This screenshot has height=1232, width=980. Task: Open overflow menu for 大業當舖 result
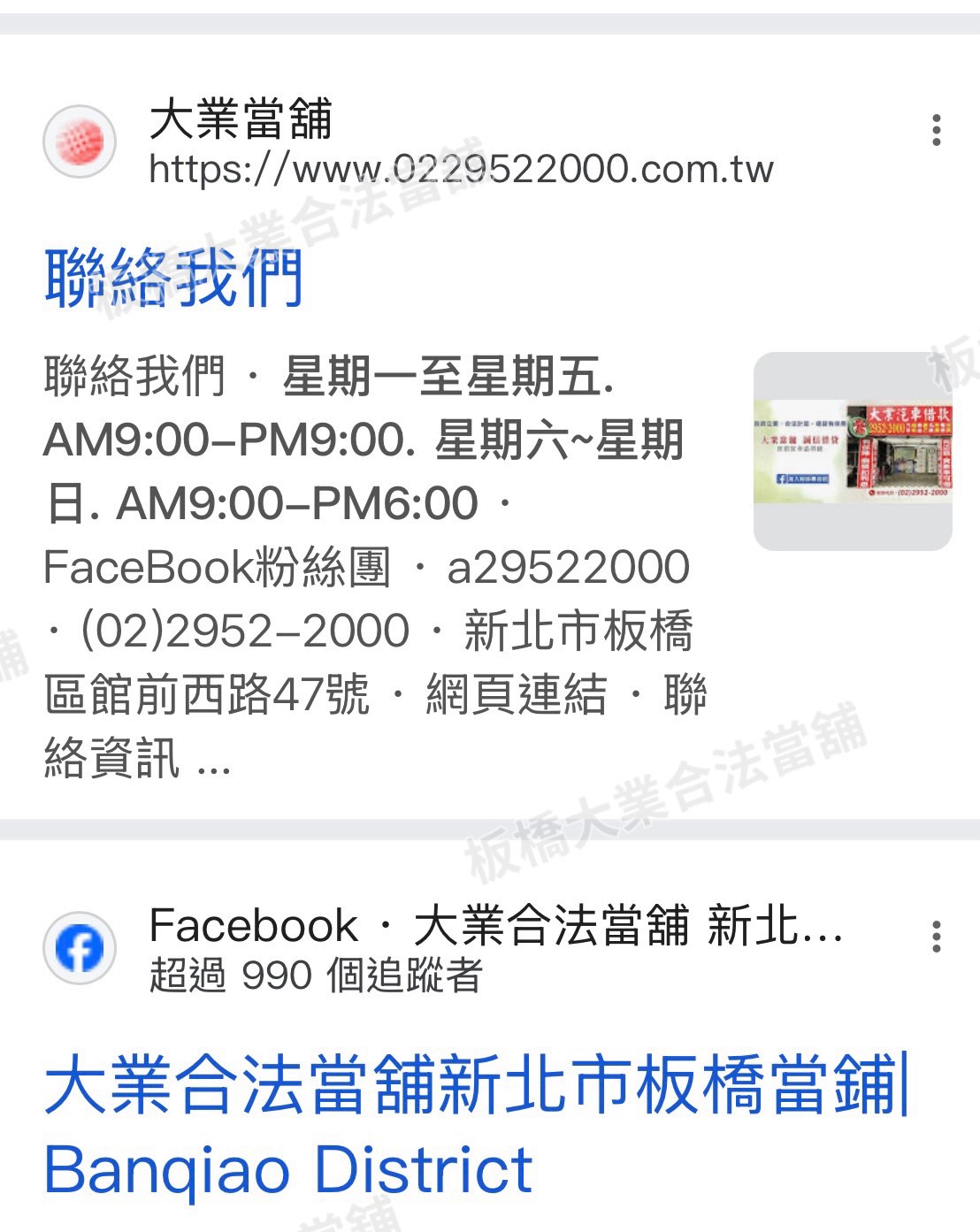(x=936, y=131)
